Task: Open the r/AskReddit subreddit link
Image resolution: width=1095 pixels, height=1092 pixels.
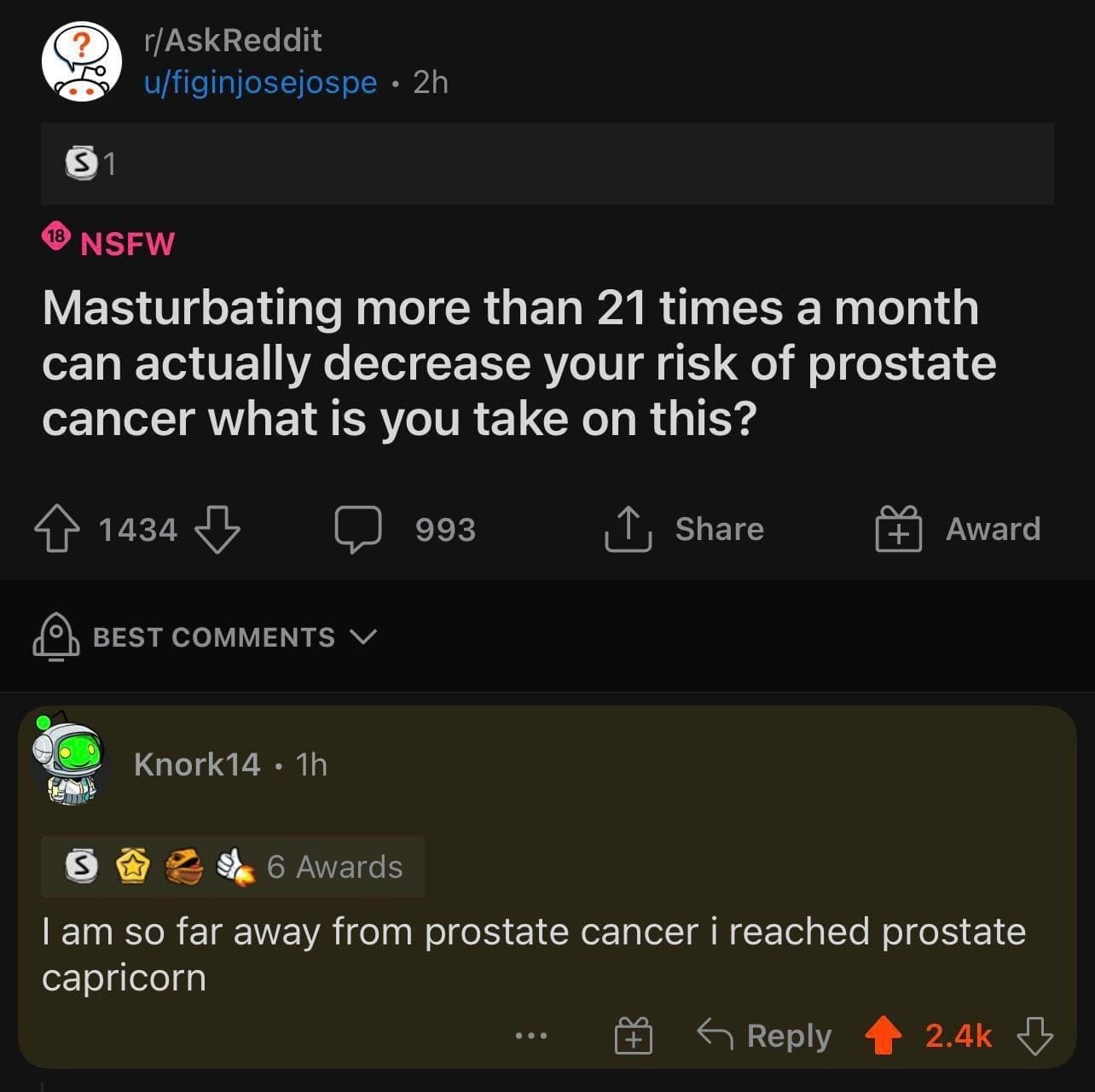Action: [233, 40]
